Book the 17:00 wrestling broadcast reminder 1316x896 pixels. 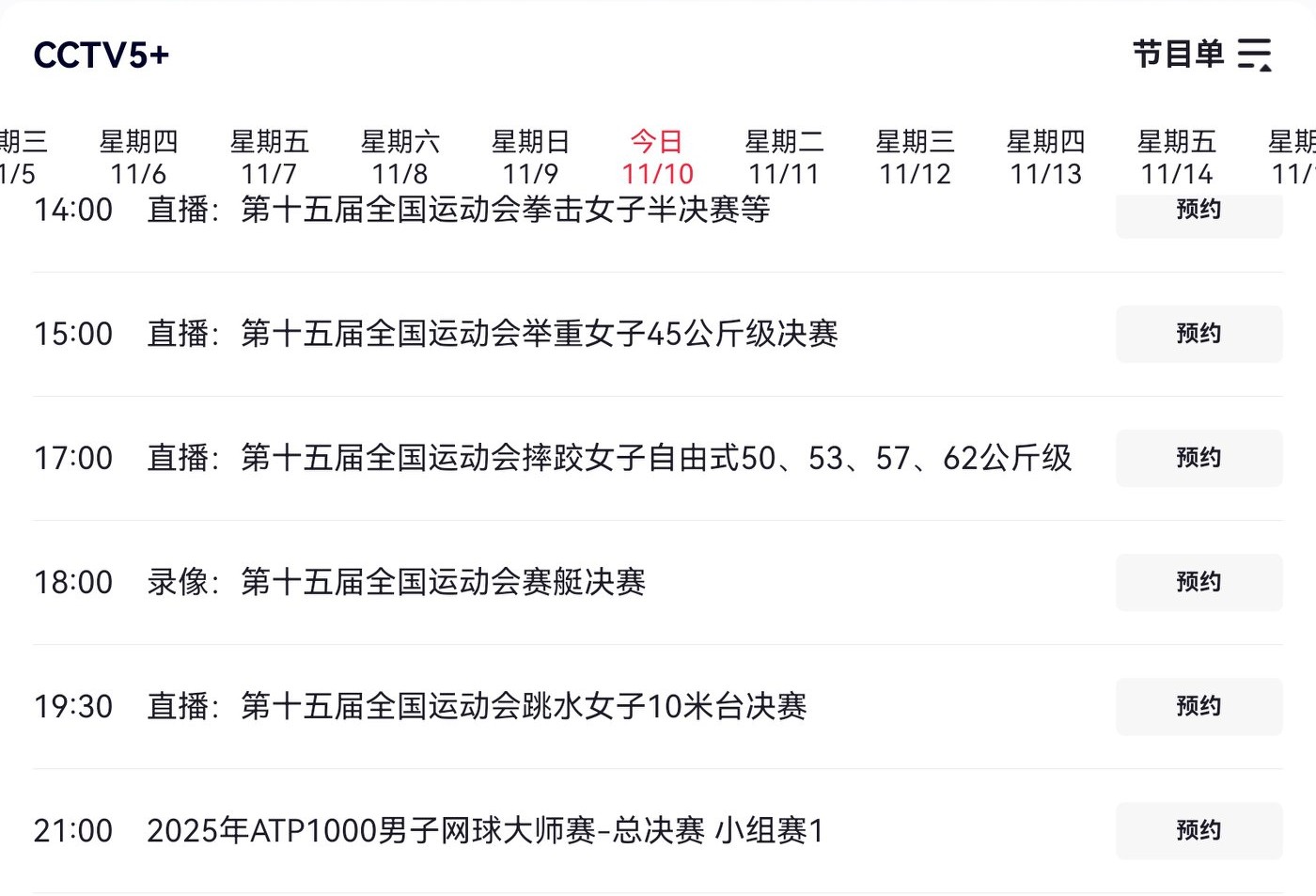pos(1198,458)
